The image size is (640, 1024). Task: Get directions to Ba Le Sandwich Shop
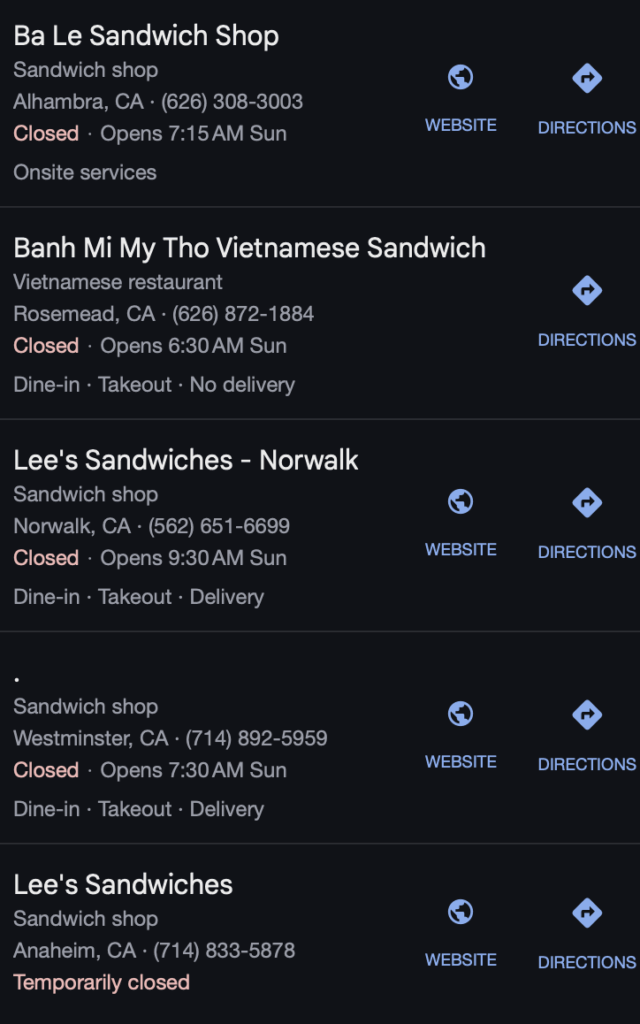[x=586, y=99]
